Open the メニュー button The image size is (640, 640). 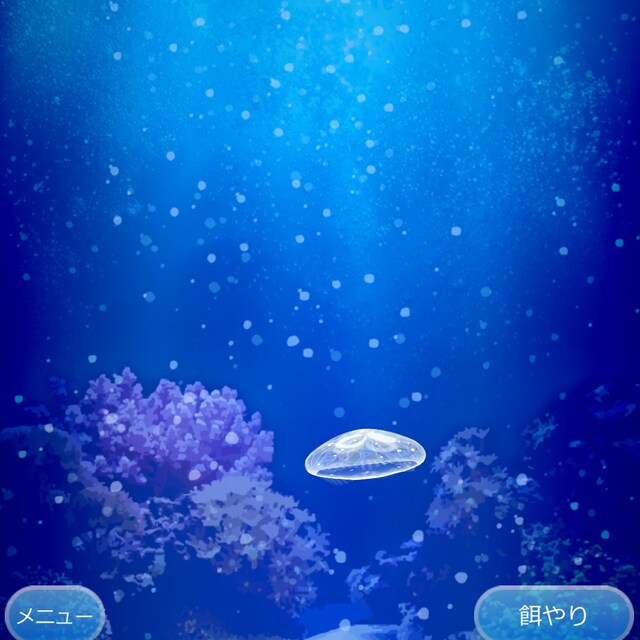click(x=53, y=615)
